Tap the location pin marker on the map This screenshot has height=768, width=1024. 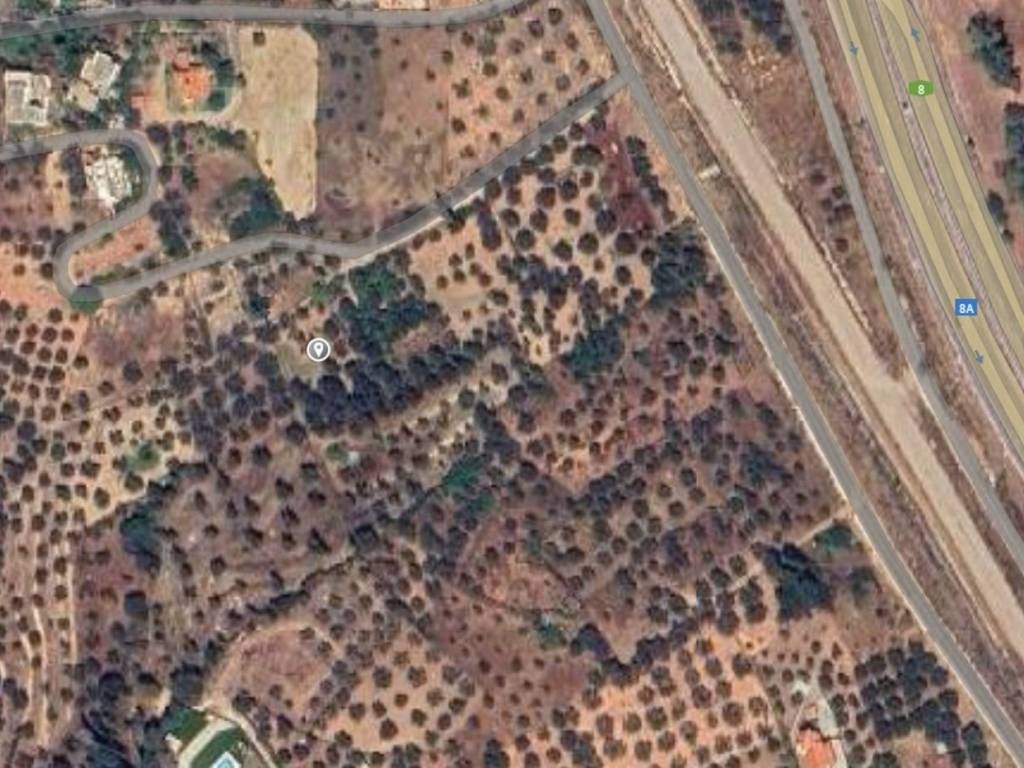[318, 349]
